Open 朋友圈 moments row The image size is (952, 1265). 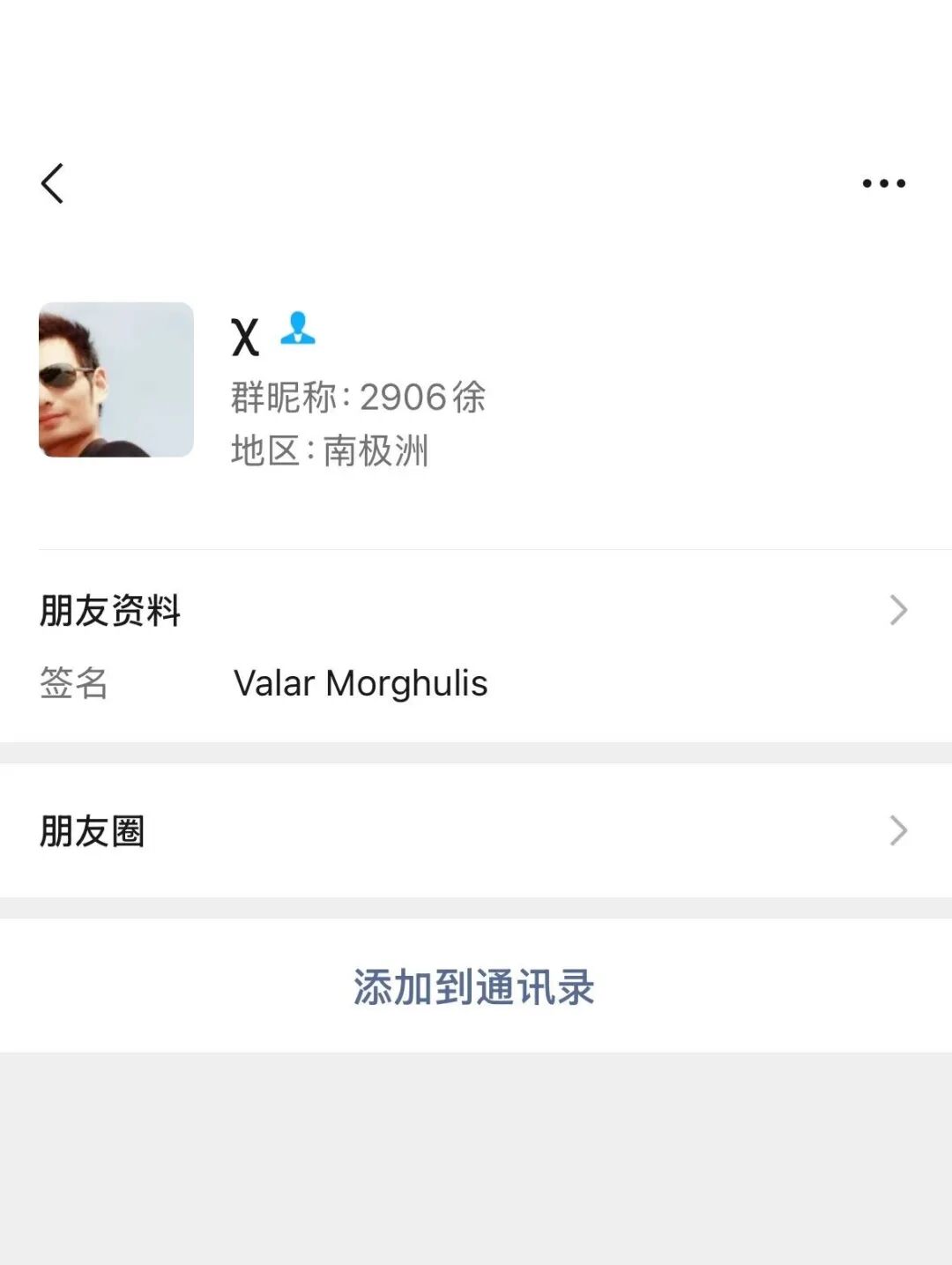click(476, 830)
